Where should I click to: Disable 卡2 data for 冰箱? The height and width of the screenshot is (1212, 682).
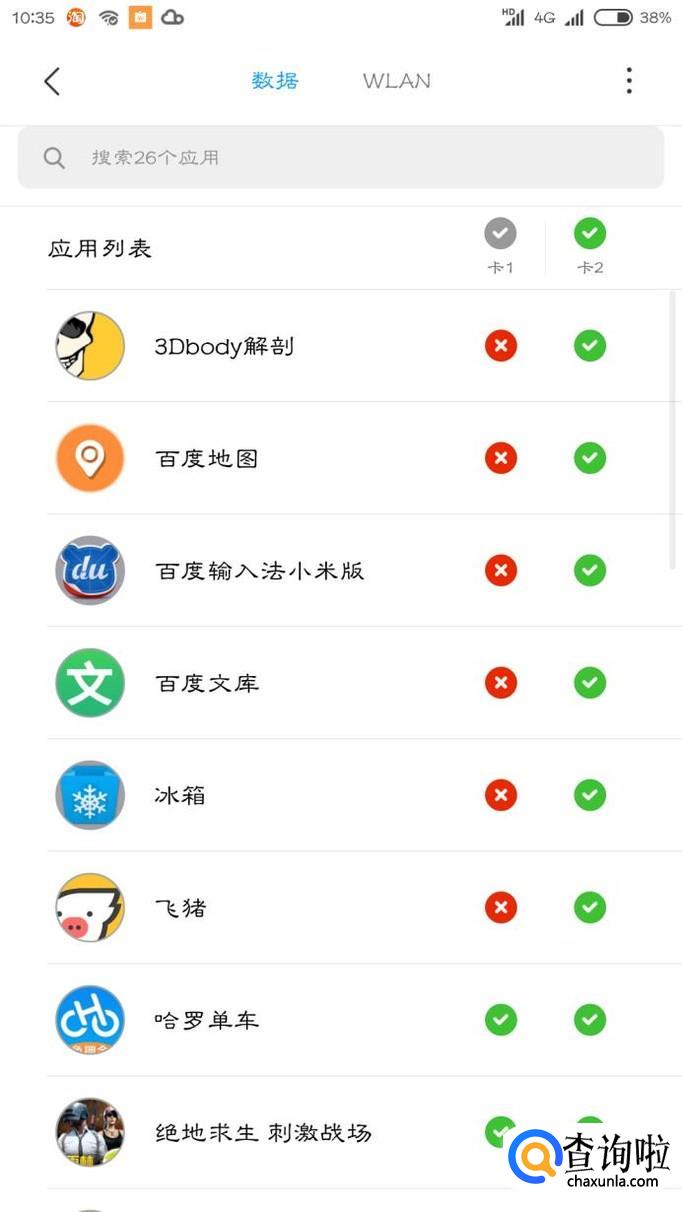point(590,795)
